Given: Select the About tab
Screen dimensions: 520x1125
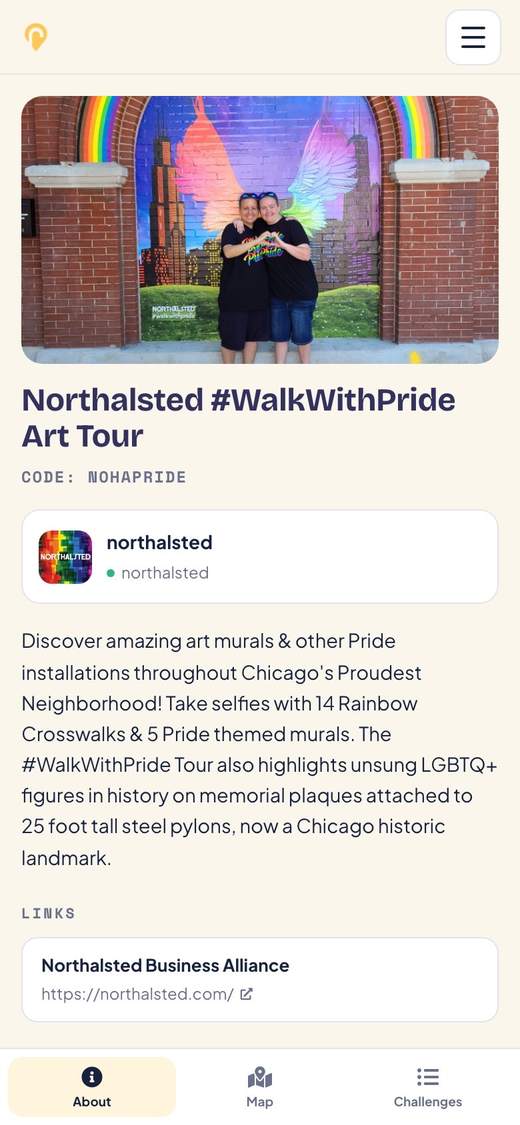Looking at the screenshot, I should (x=92, y=1087).
